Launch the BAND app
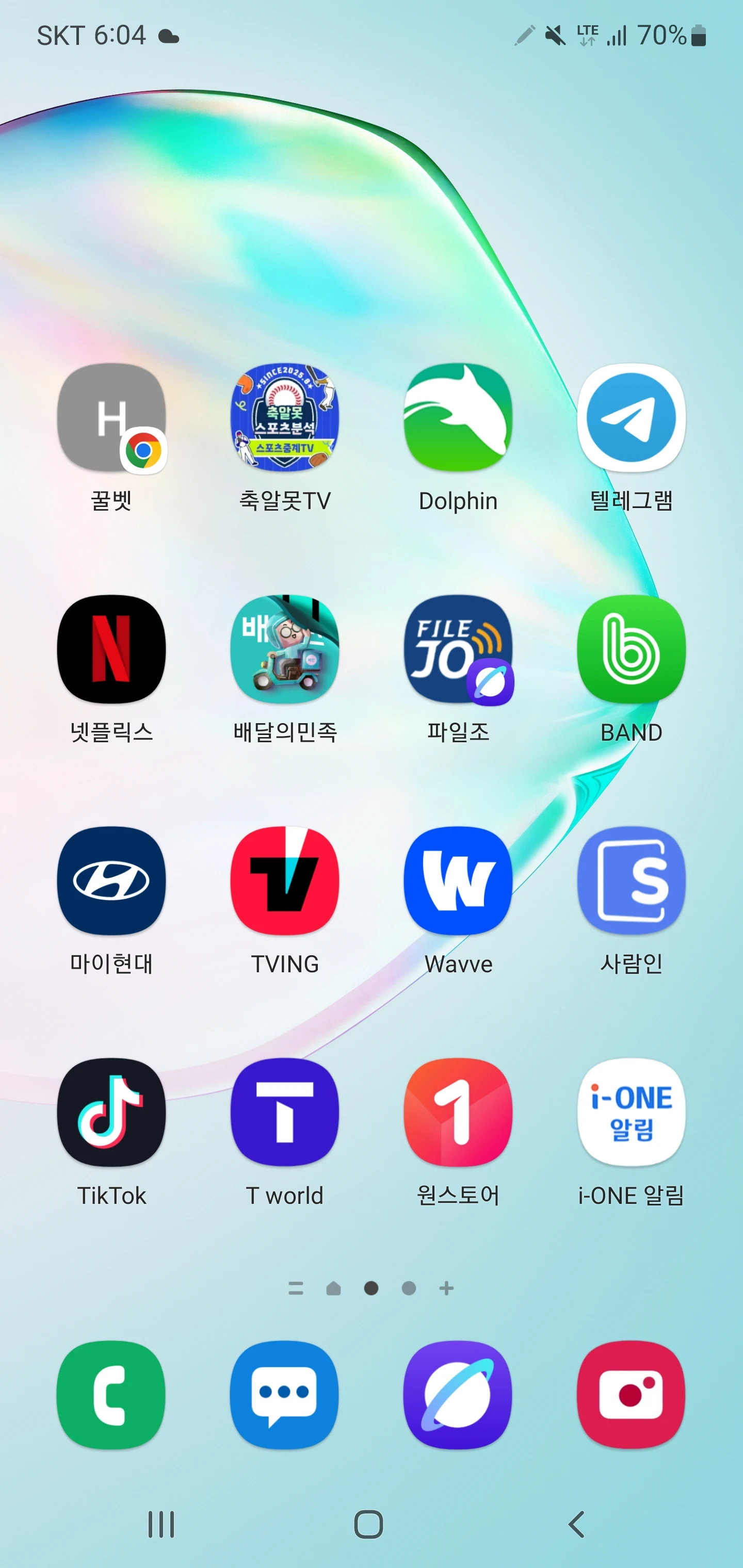 (x=631, y=649)
